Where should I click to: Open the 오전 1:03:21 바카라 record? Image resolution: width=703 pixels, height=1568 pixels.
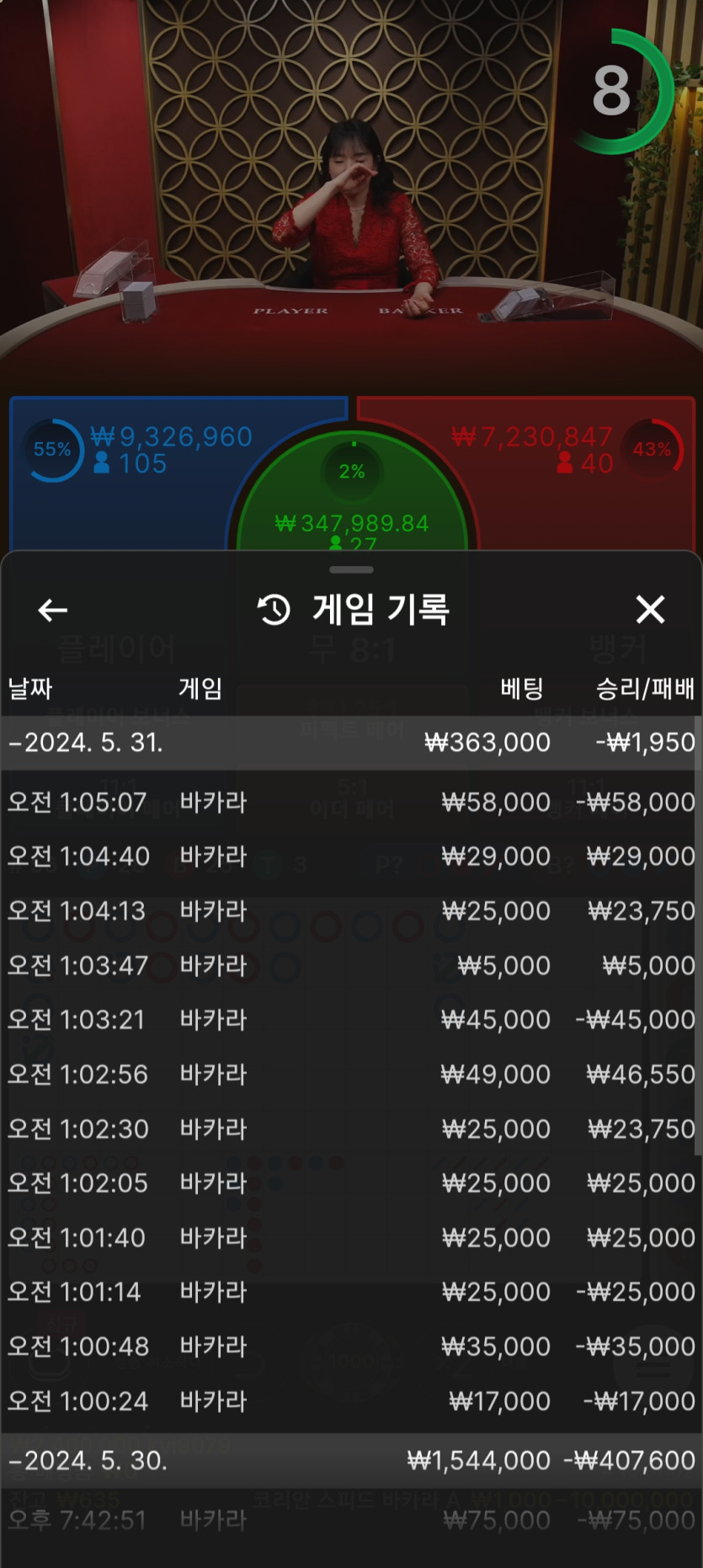350,1020
